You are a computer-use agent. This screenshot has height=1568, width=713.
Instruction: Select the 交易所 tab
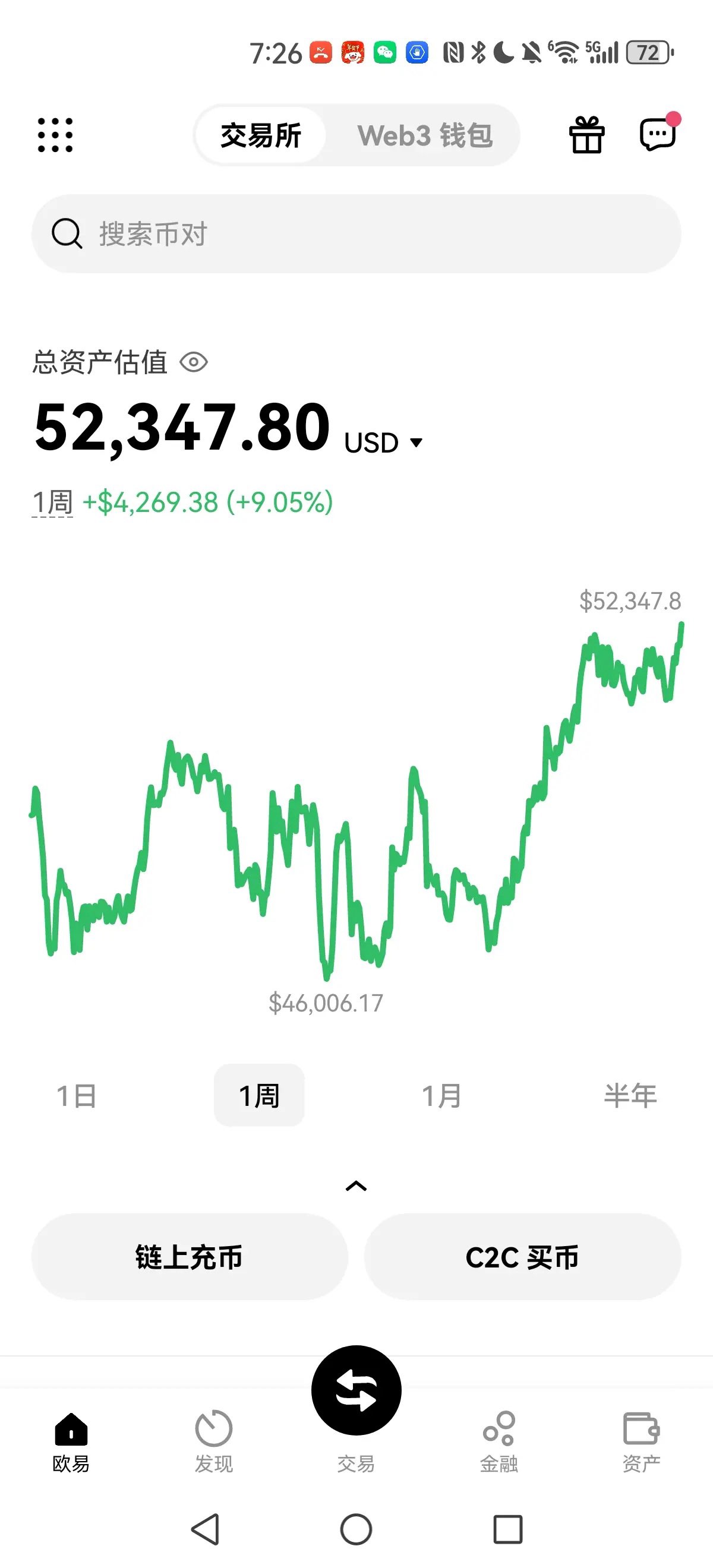pos(261,135)
